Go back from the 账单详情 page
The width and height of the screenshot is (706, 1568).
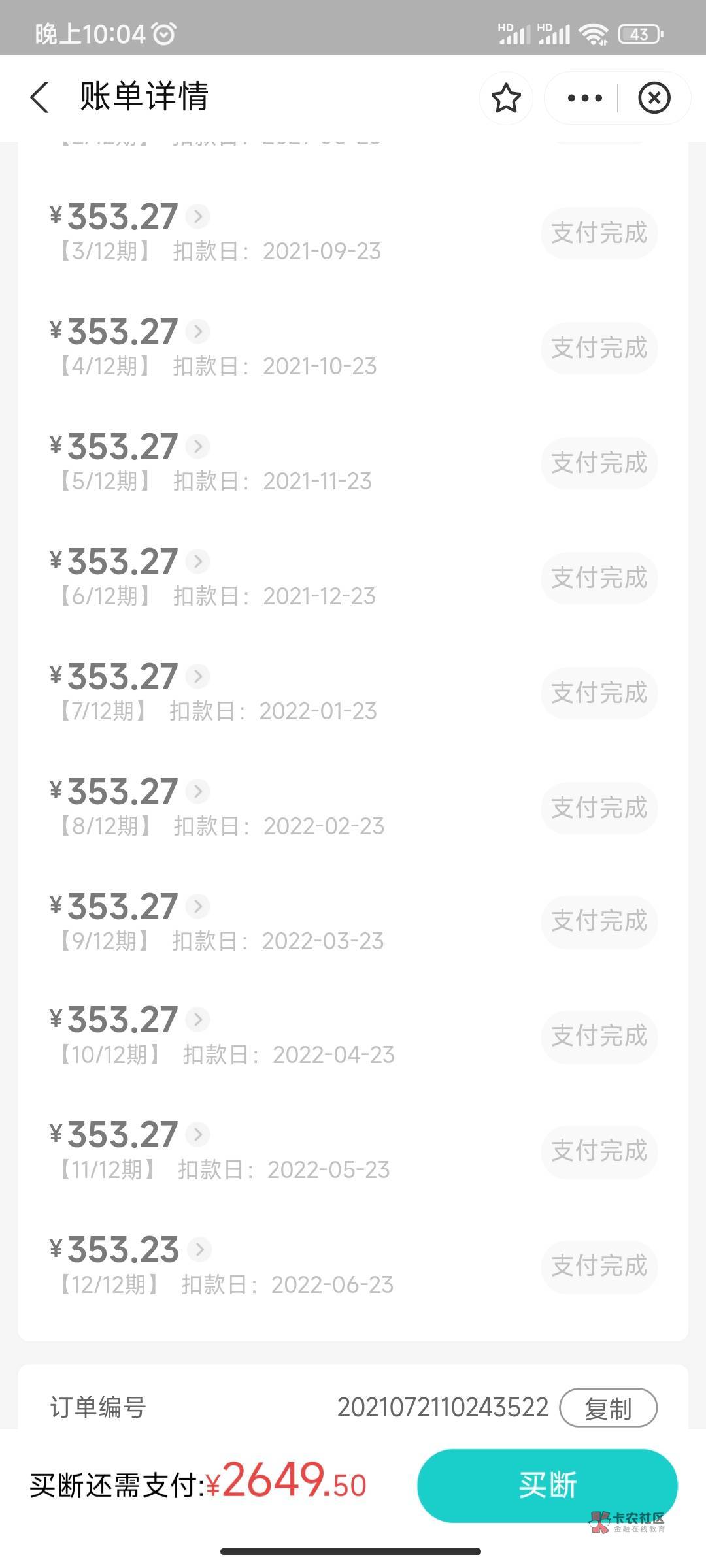(41, 98)
